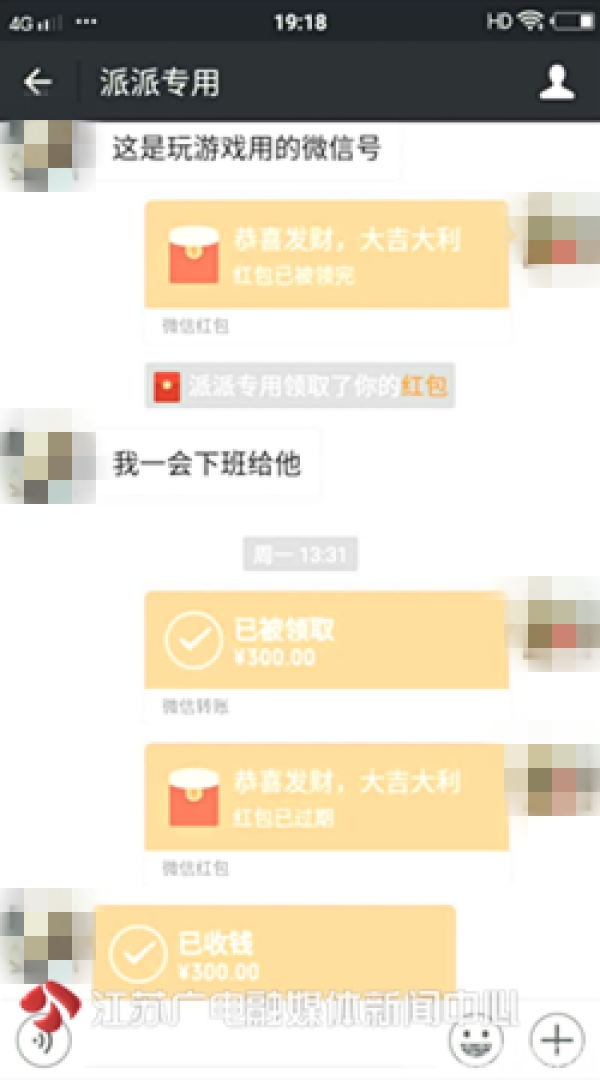View the 已被领取 ¥300.00 transfer details
Image resolution: width=600 pixels, height=1080 pixels.
326,641
